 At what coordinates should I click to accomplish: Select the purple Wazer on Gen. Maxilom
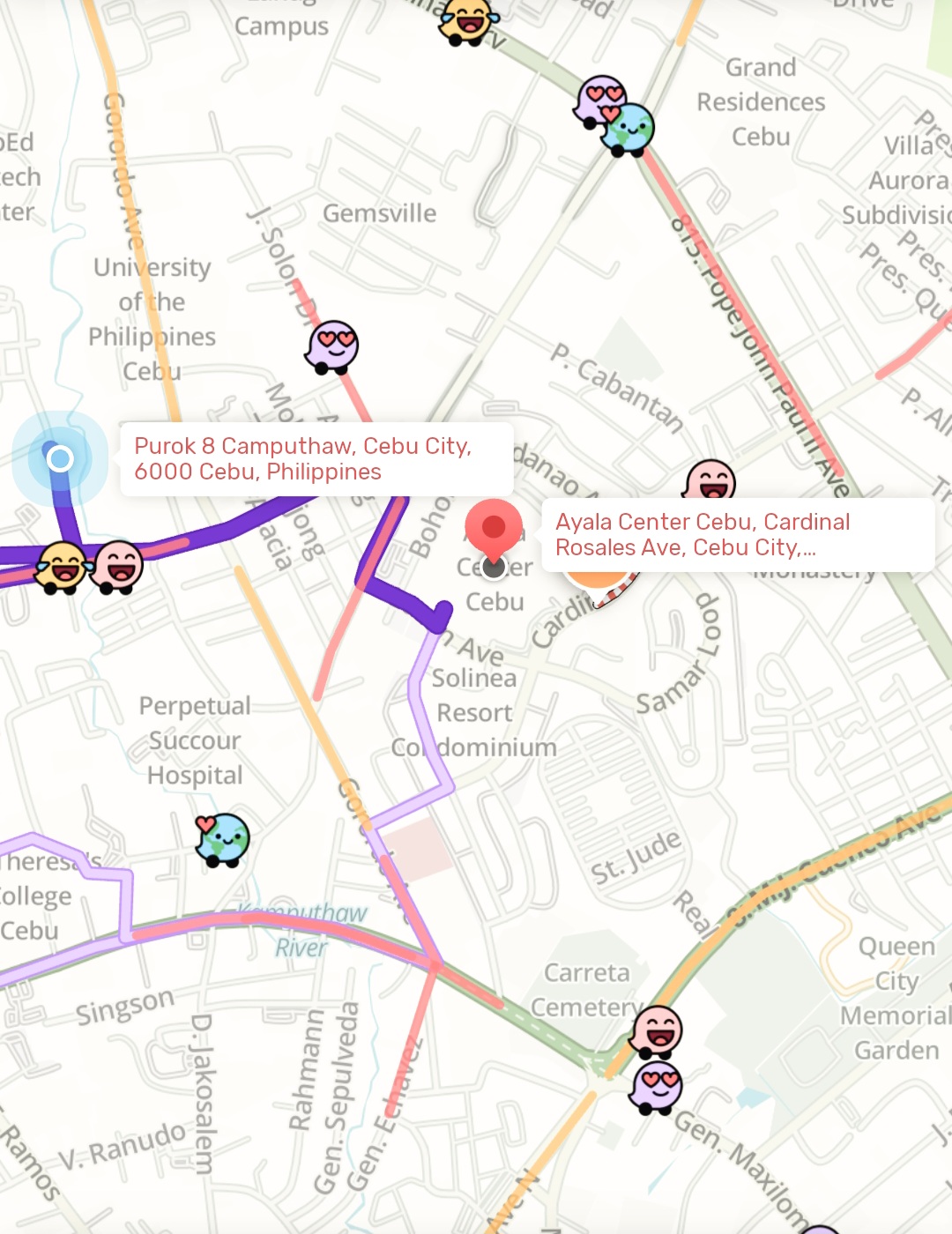[656, 1087]
